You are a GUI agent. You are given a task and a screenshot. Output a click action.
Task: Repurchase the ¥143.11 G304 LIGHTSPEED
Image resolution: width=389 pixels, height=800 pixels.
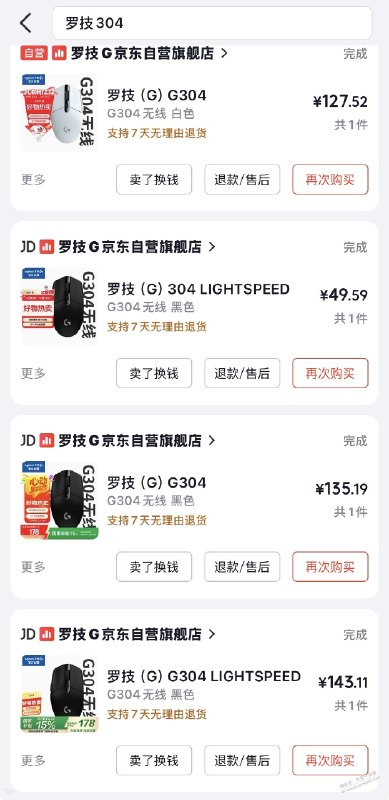click(330, 760)
